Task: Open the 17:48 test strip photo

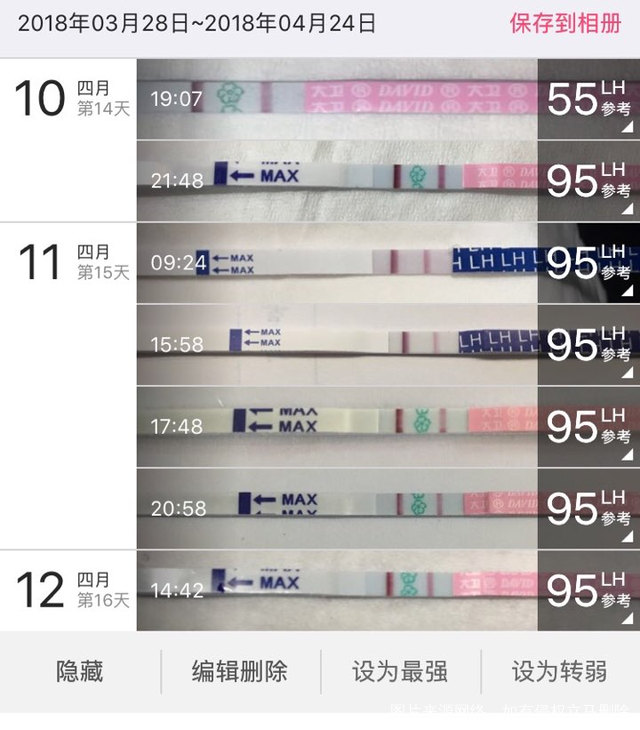Action: 337,426
